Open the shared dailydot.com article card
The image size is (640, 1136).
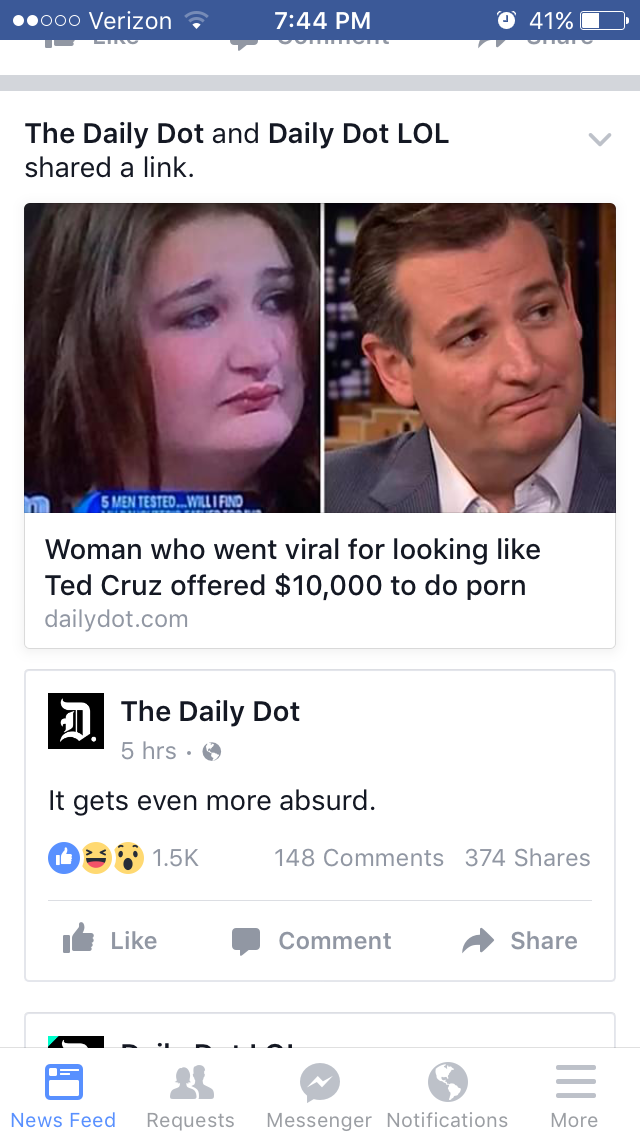pyautogui.click(x=320, y=425)
